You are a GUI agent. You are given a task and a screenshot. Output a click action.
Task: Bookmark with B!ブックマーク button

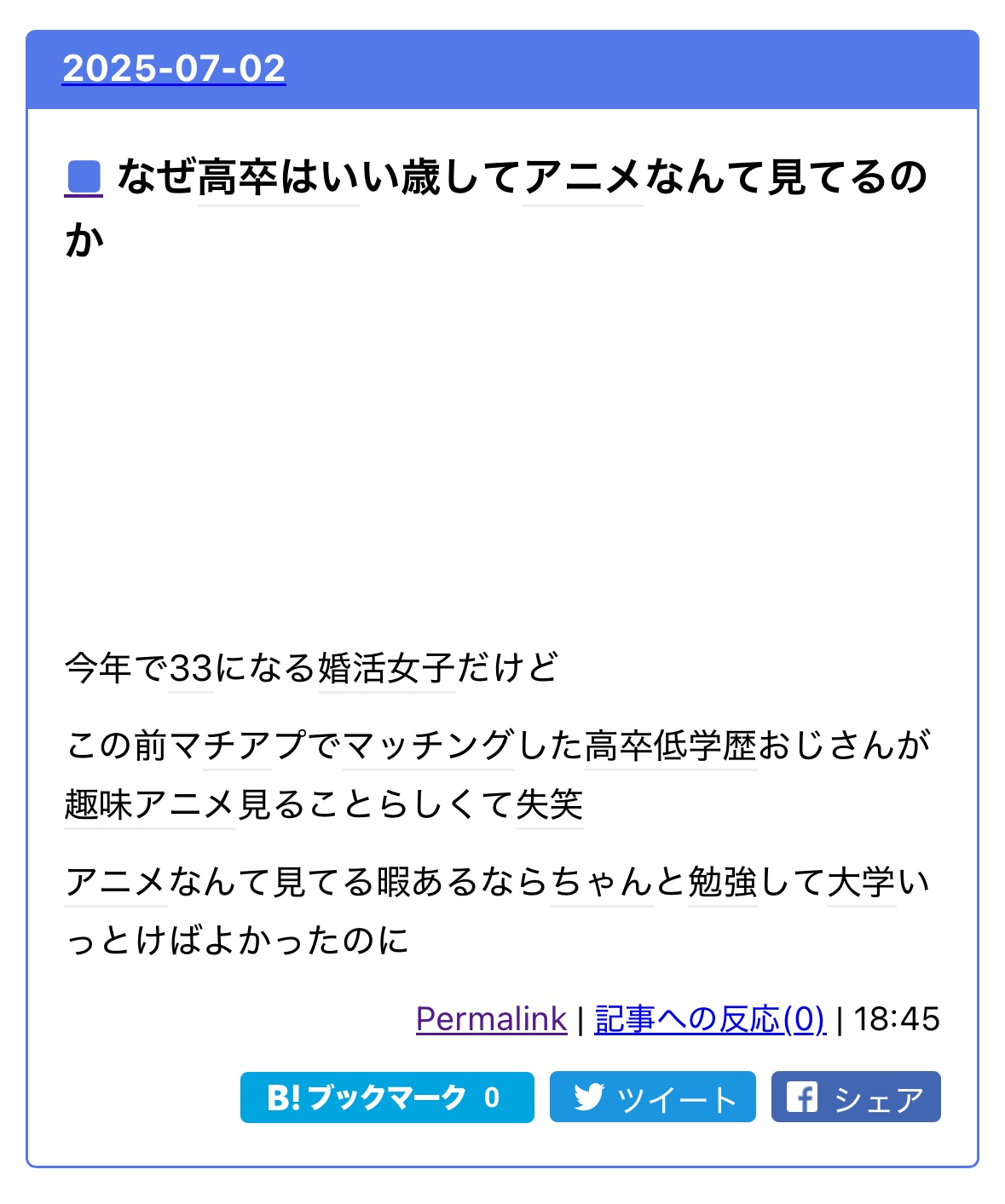click(387, 1097)
